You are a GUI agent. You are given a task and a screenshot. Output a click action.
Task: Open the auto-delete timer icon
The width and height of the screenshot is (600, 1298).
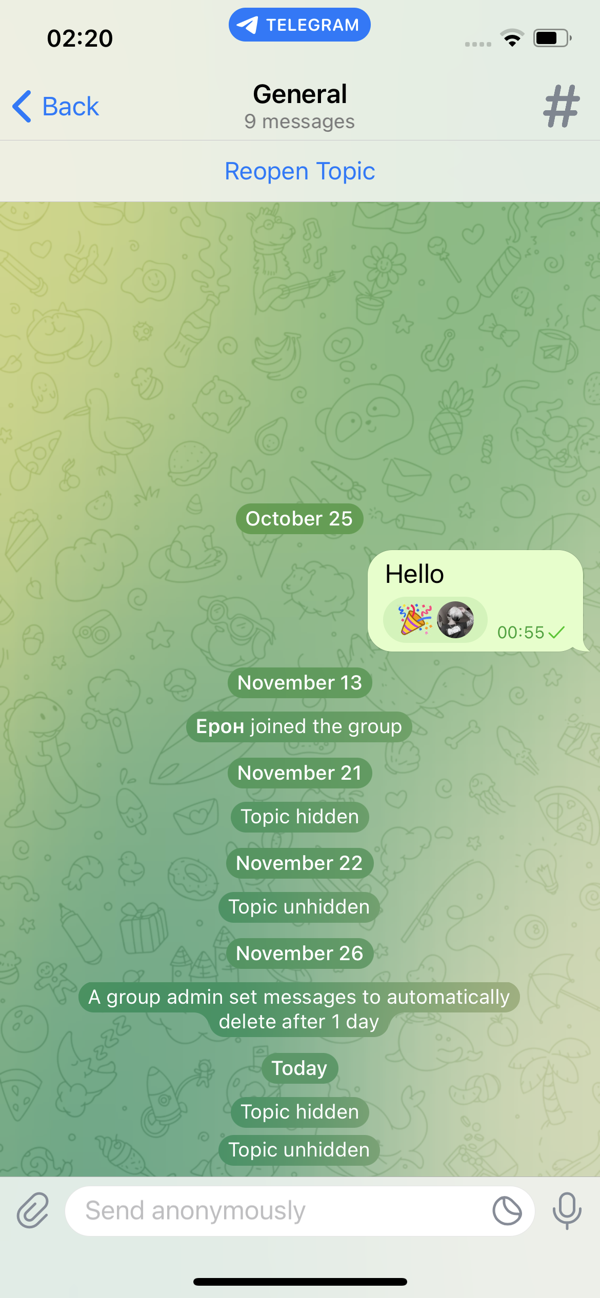pos(507,1211)
